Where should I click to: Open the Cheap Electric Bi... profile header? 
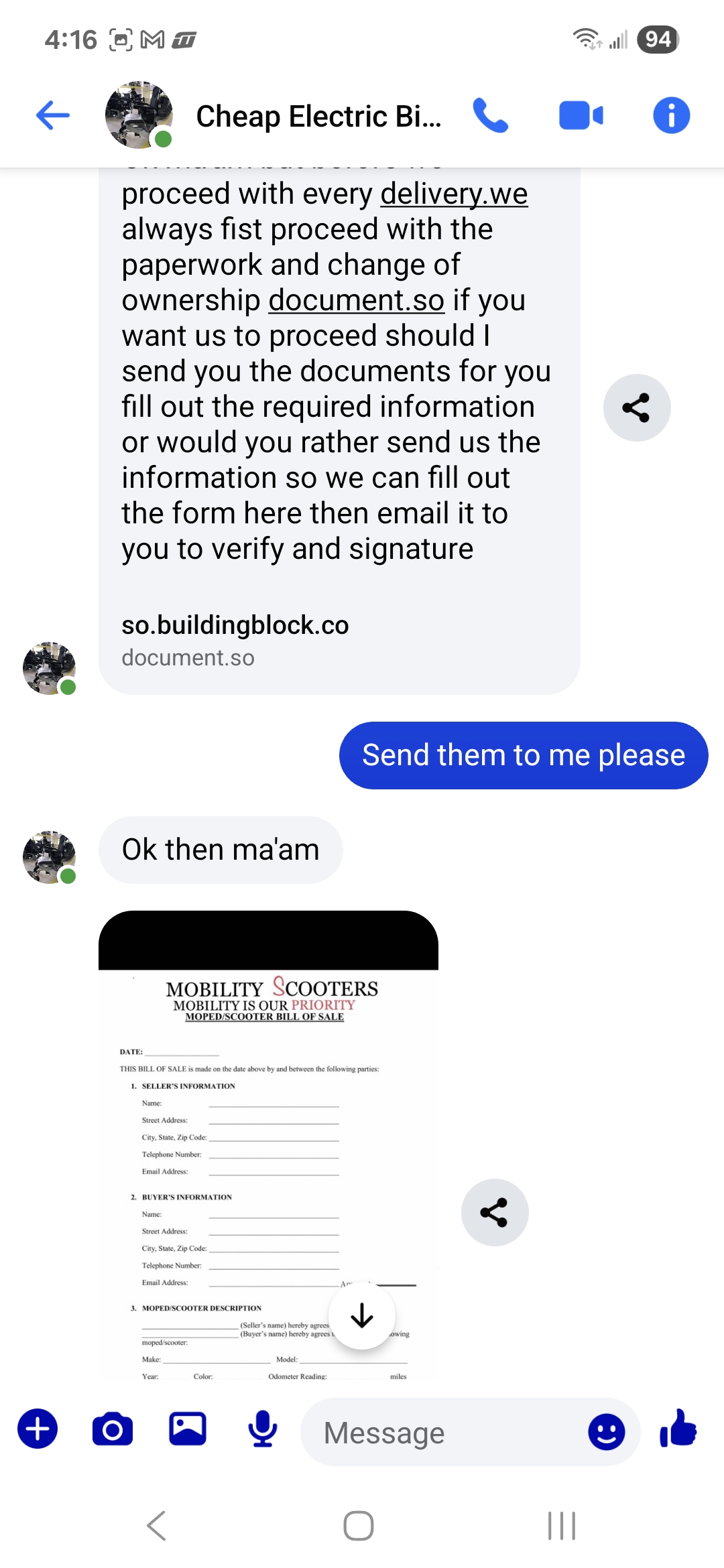[x=318, y=117]
